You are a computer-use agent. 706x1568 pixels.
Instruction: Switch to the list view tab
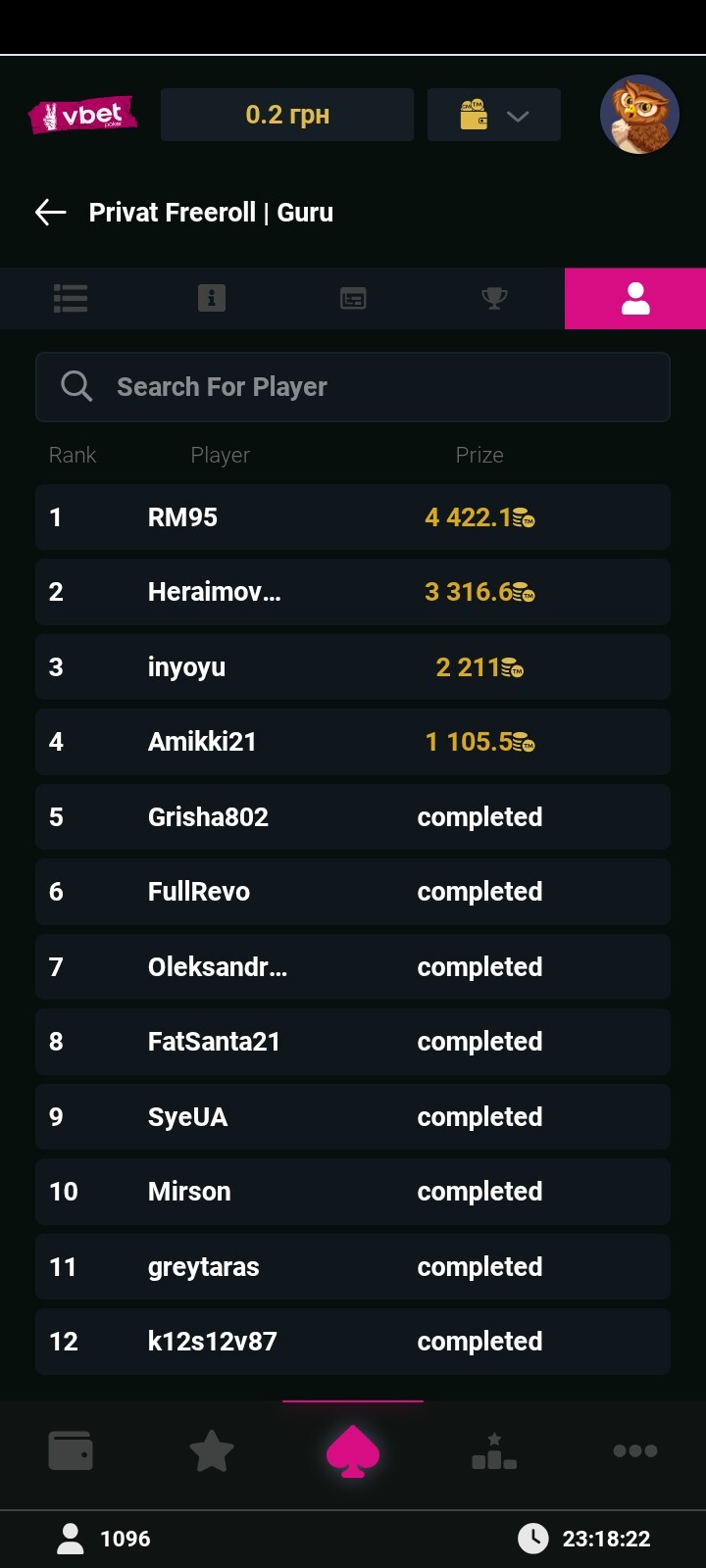point(71,298)
